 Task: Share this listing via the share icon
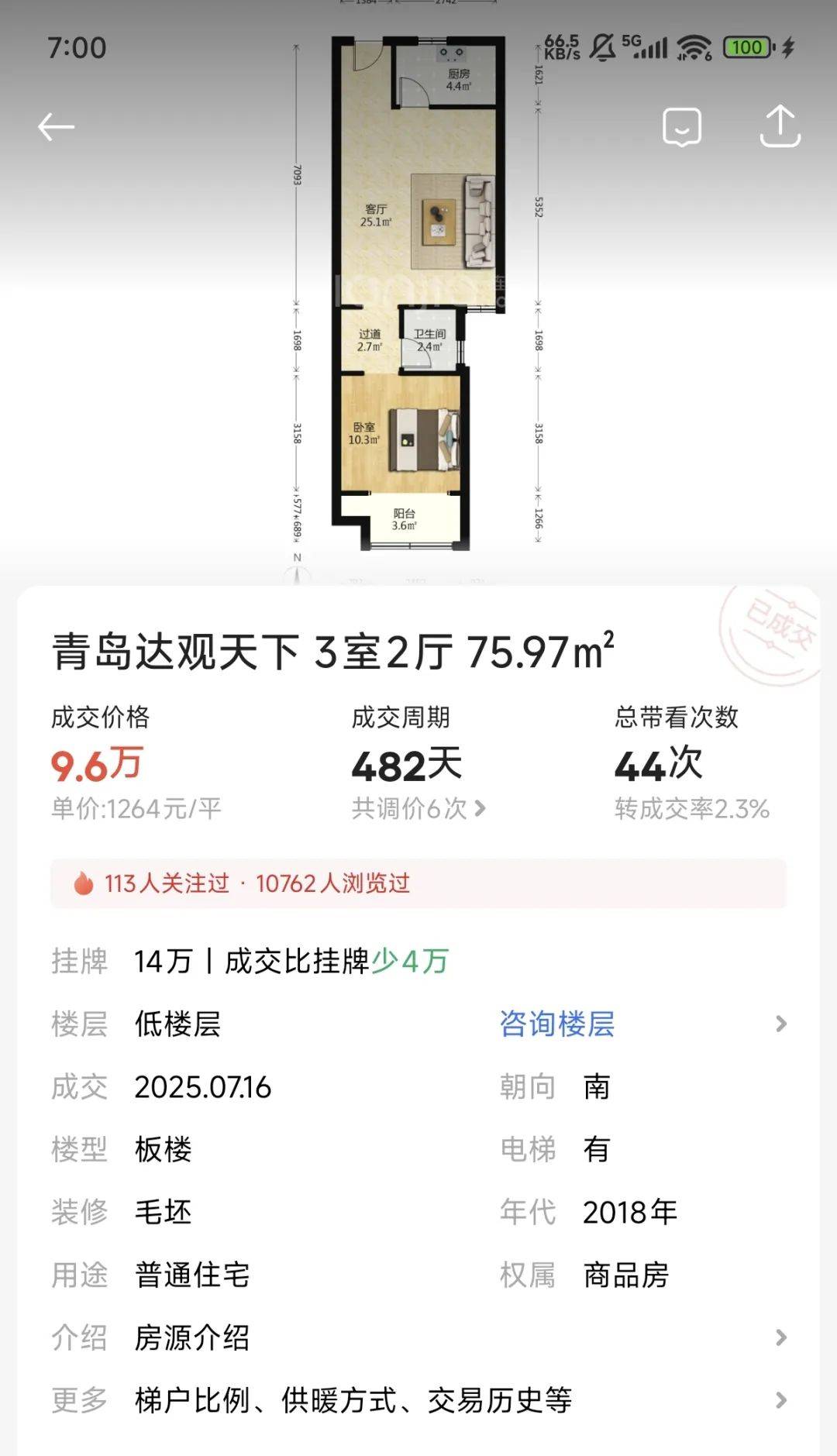tap(779, 126)
